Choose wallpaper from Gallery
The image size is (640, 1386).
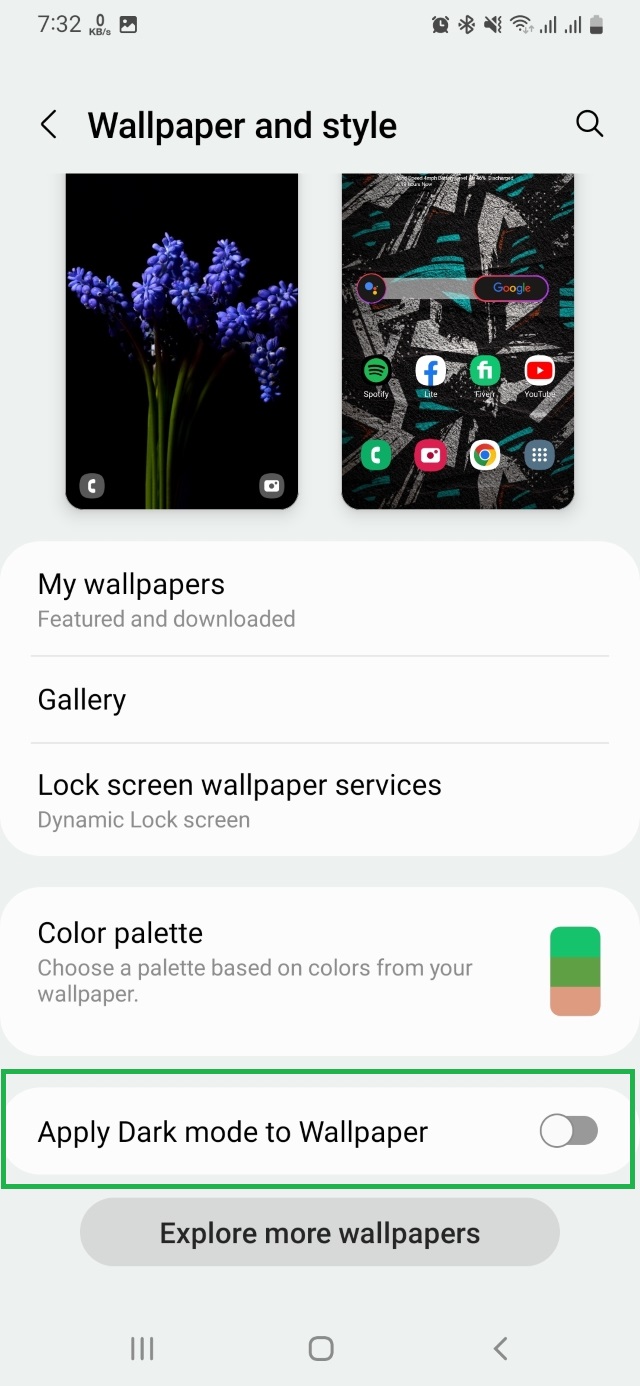(x=320, y=700)
